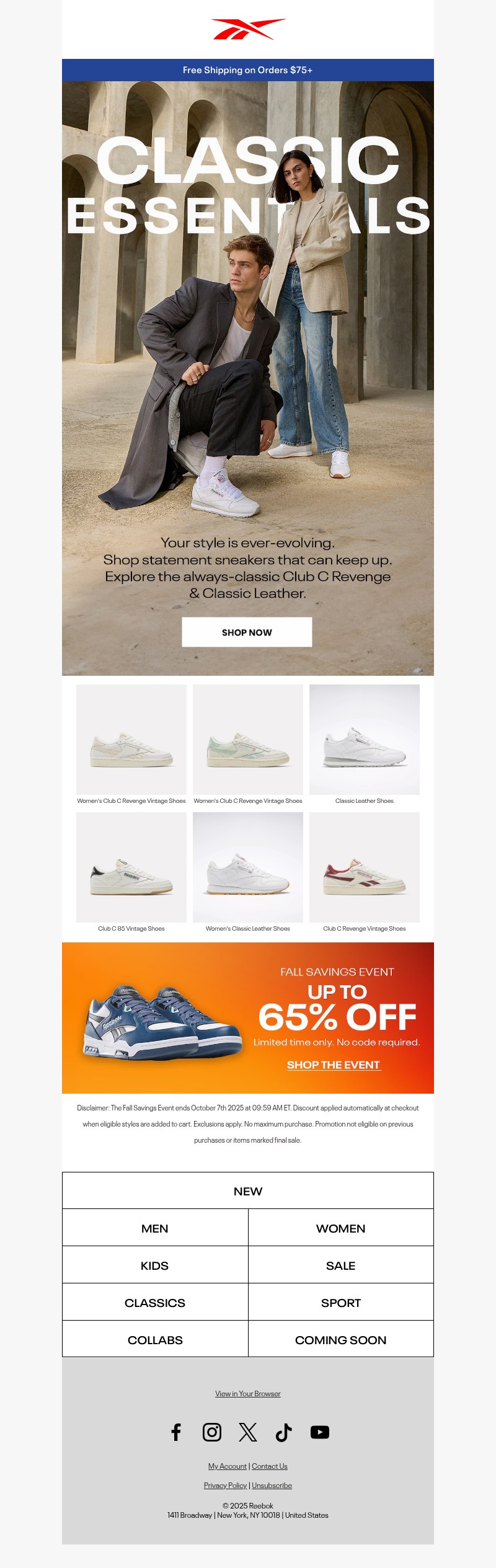Tap View in Your Browser link
The height and width of the screenshot is (1568, 496).
247,1393
